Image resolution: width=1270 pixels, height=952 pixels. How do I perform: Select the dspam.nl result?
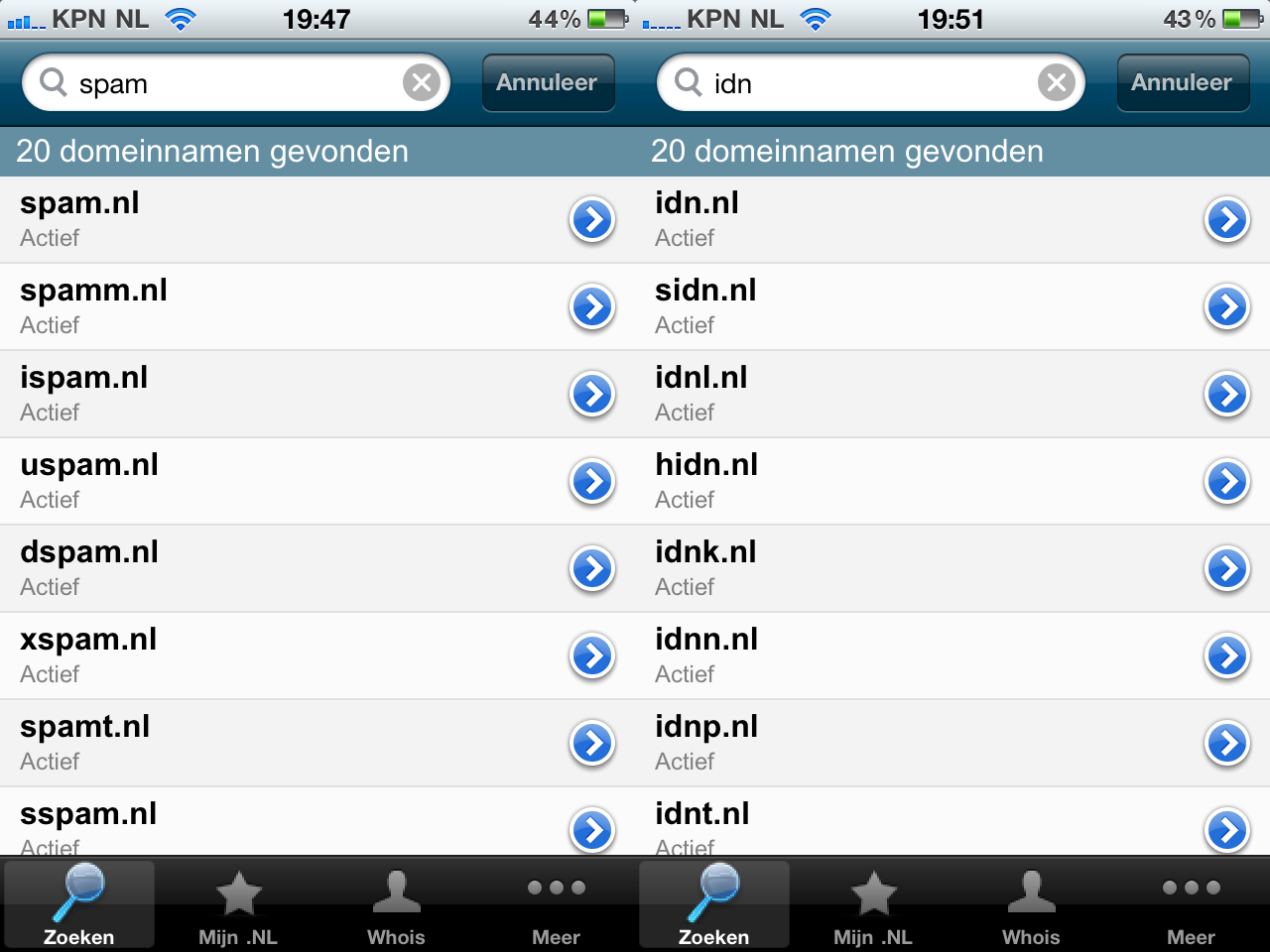point(298,568)
